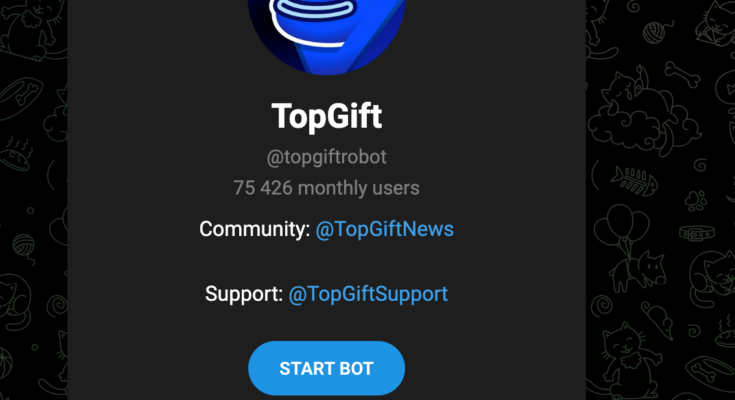Tap the START BOT button

[x=326, y=368]
